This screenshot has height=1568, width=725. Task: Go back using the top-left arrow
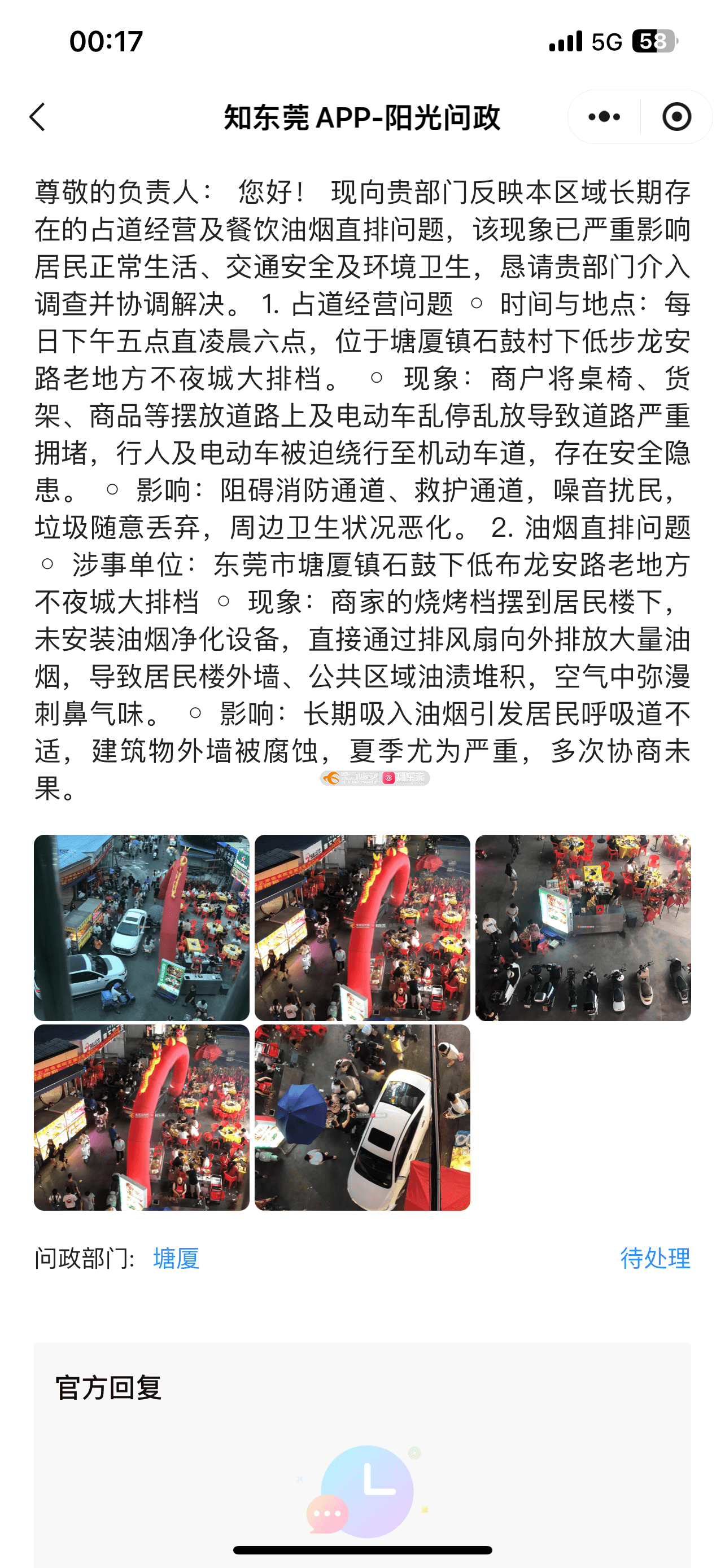tap(38, 117)
